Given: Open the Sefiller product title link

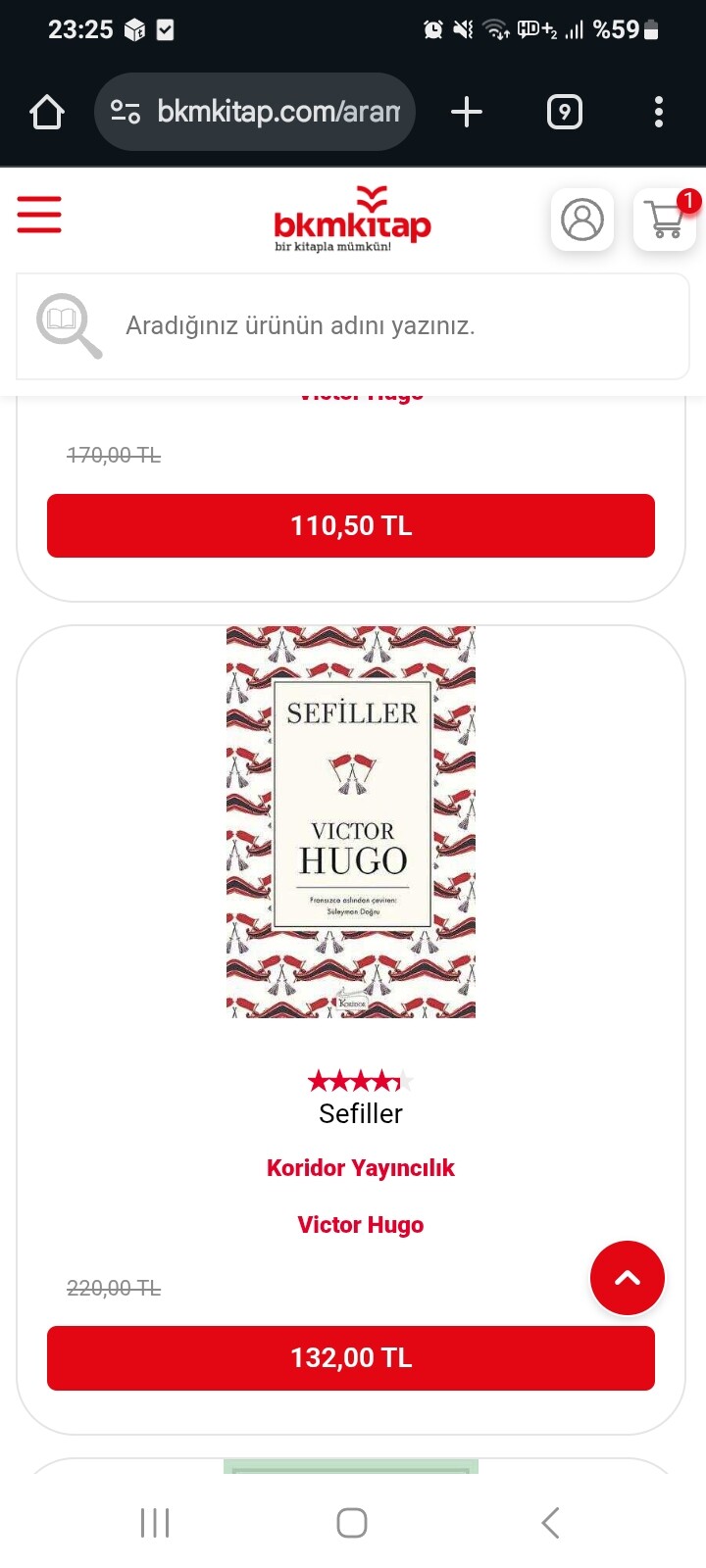Looking at the screenshot, I should (361, 1113).
